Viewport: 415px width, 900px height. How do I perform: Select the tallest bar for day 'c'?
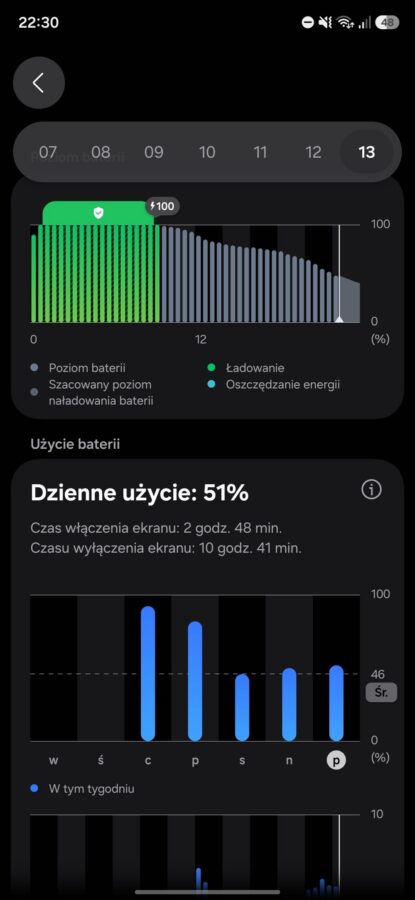[148, 673]
